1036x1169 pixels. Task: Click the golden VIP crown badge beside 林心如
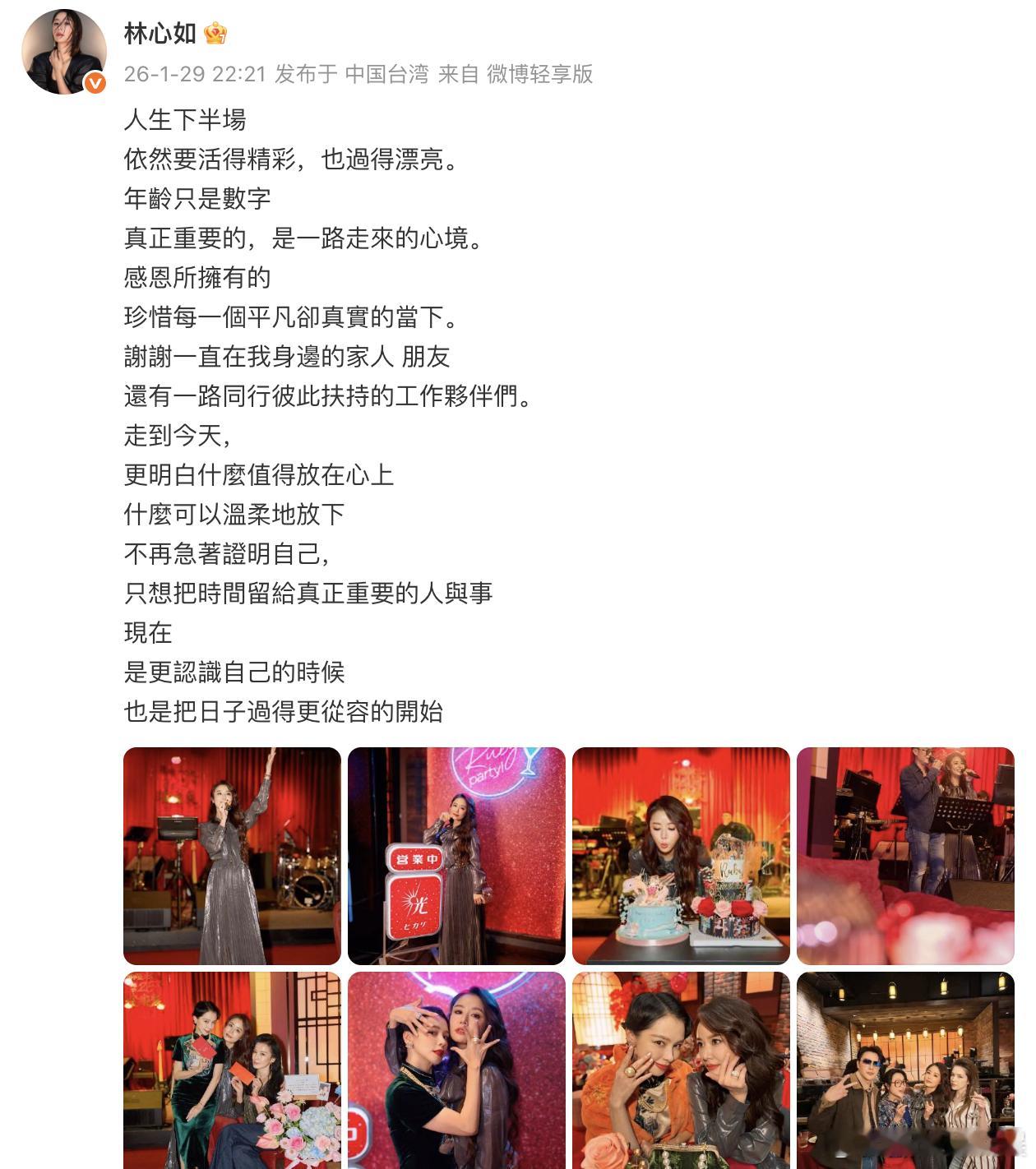[214, 33]
